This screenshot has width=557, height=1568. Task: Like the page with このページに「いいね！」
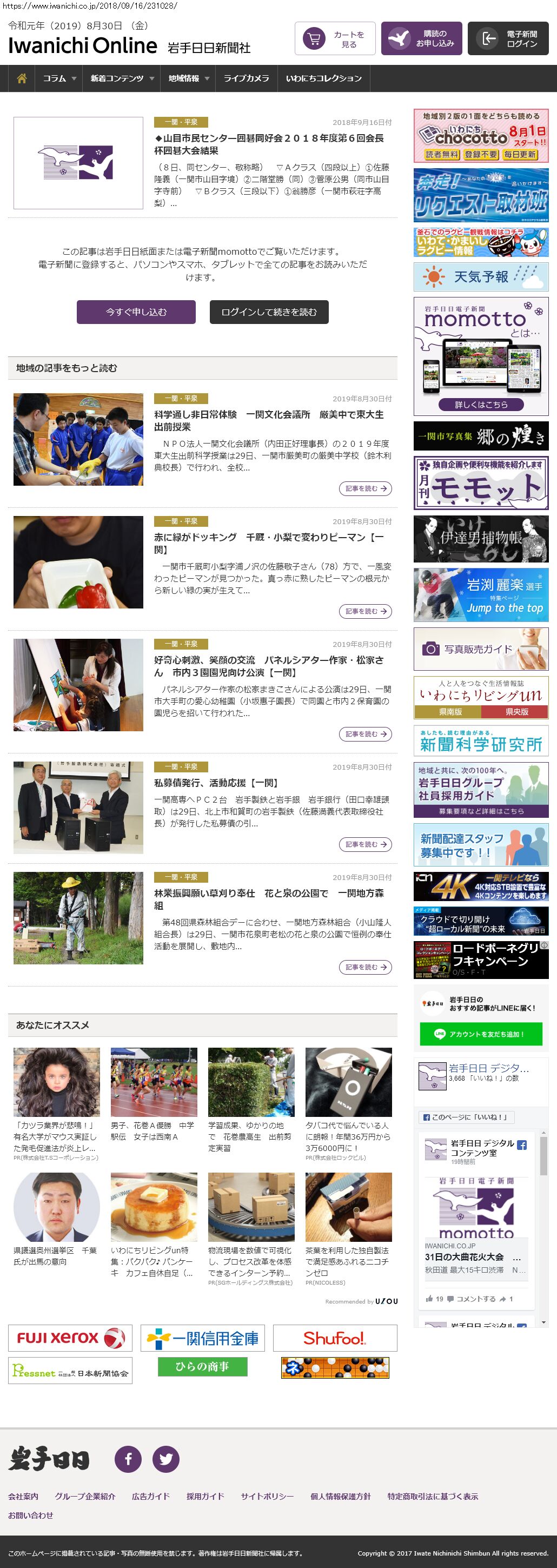[467, 1117]
